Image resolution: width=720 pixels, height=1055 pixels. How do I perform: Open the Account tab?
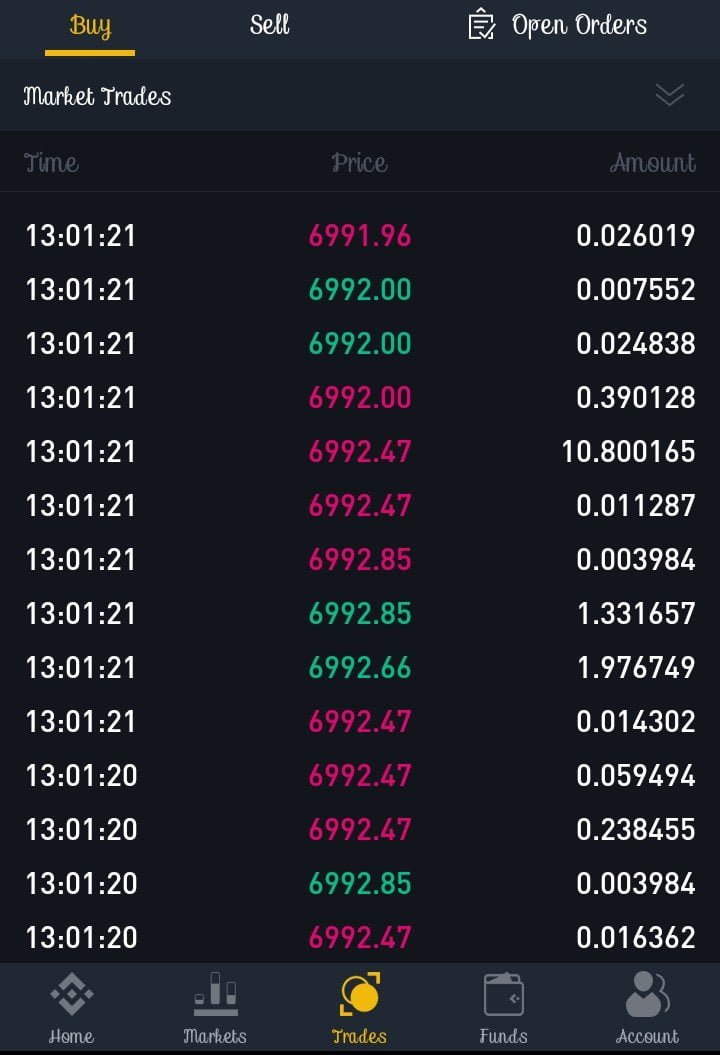(647, 1008)
